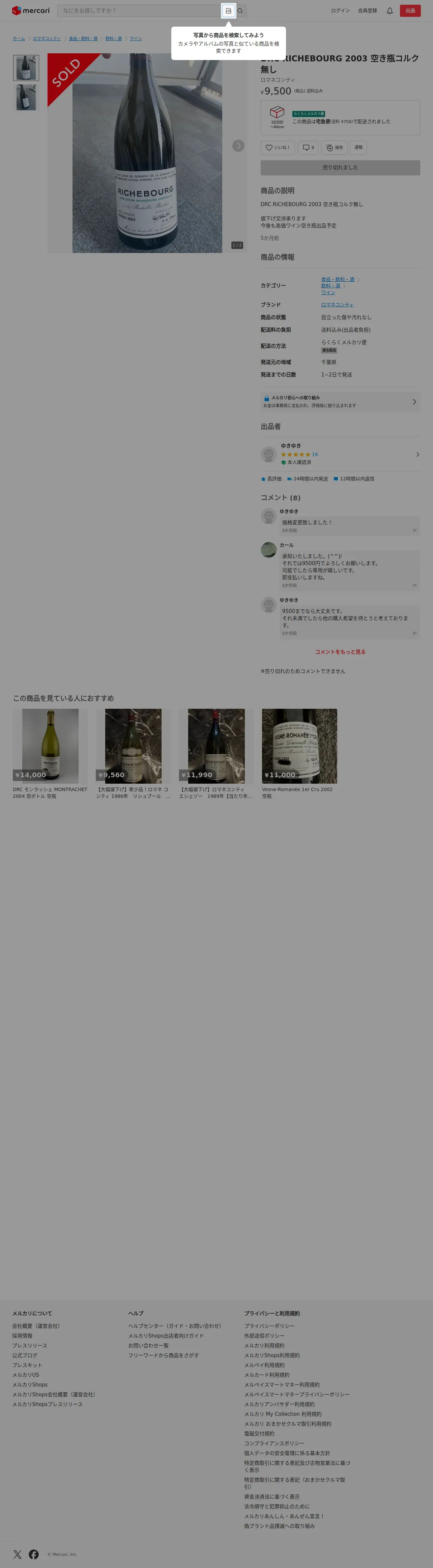Show the next product photo arrow

click(238, 145)
